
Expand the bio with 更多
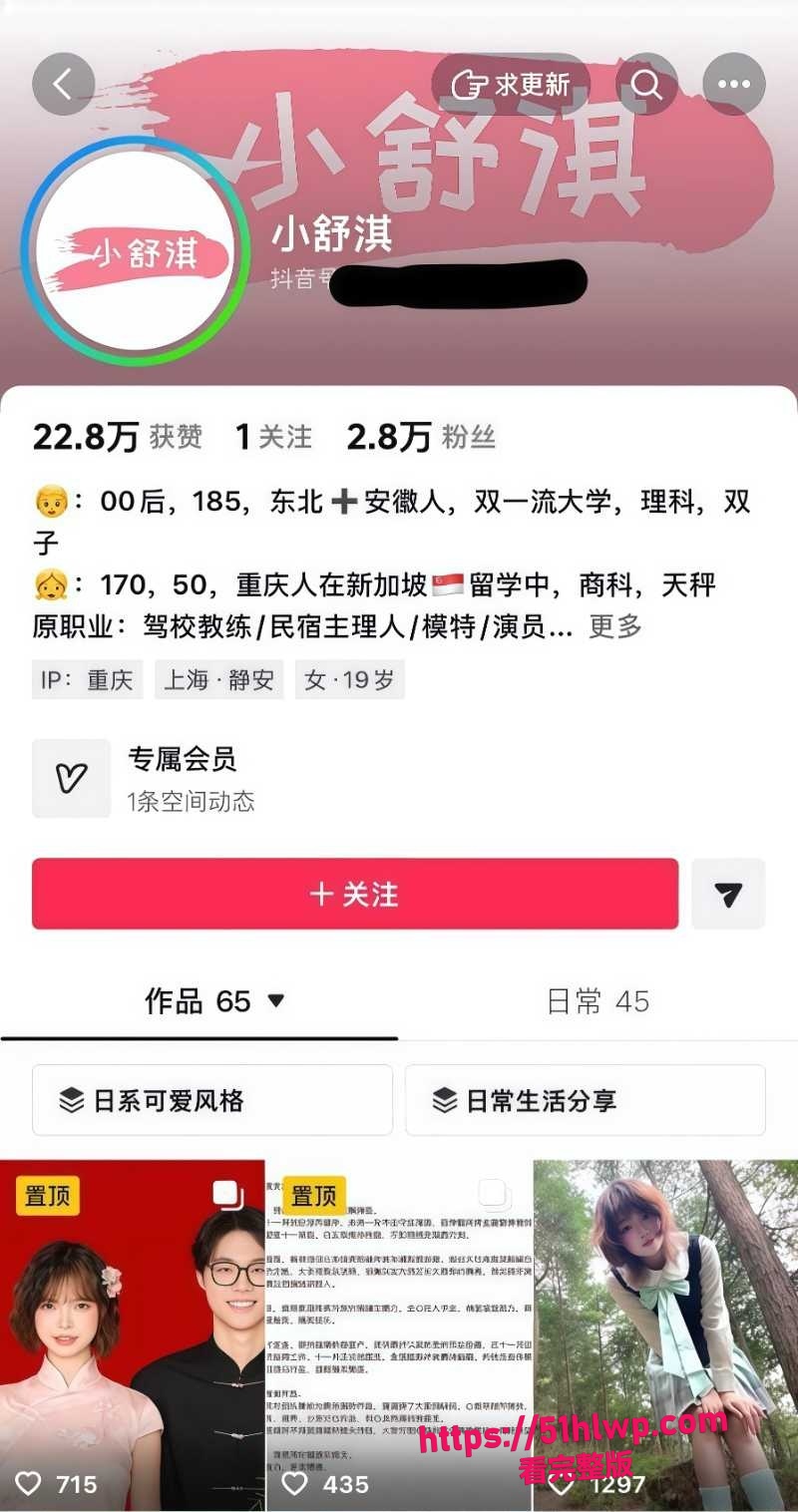tap(615, 626)
